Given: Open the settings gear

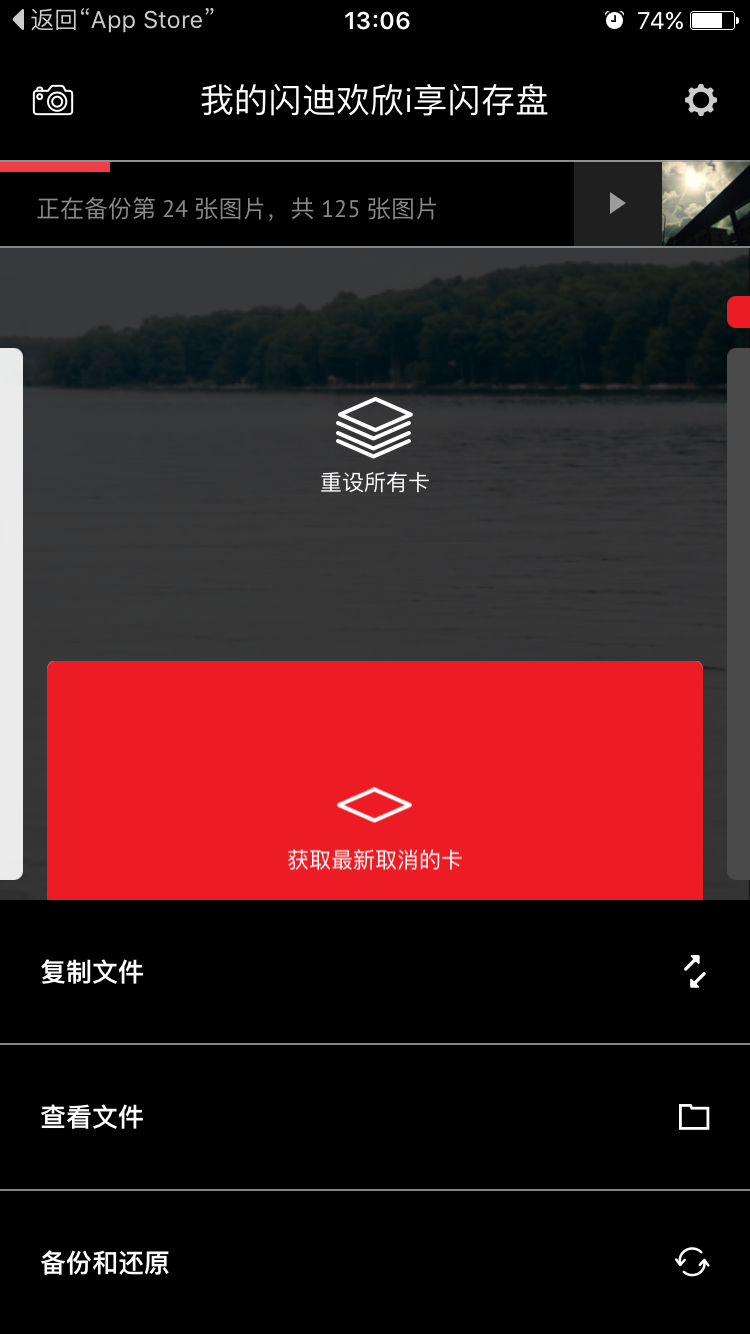Looking at the screenshot, I should (700, 100).
